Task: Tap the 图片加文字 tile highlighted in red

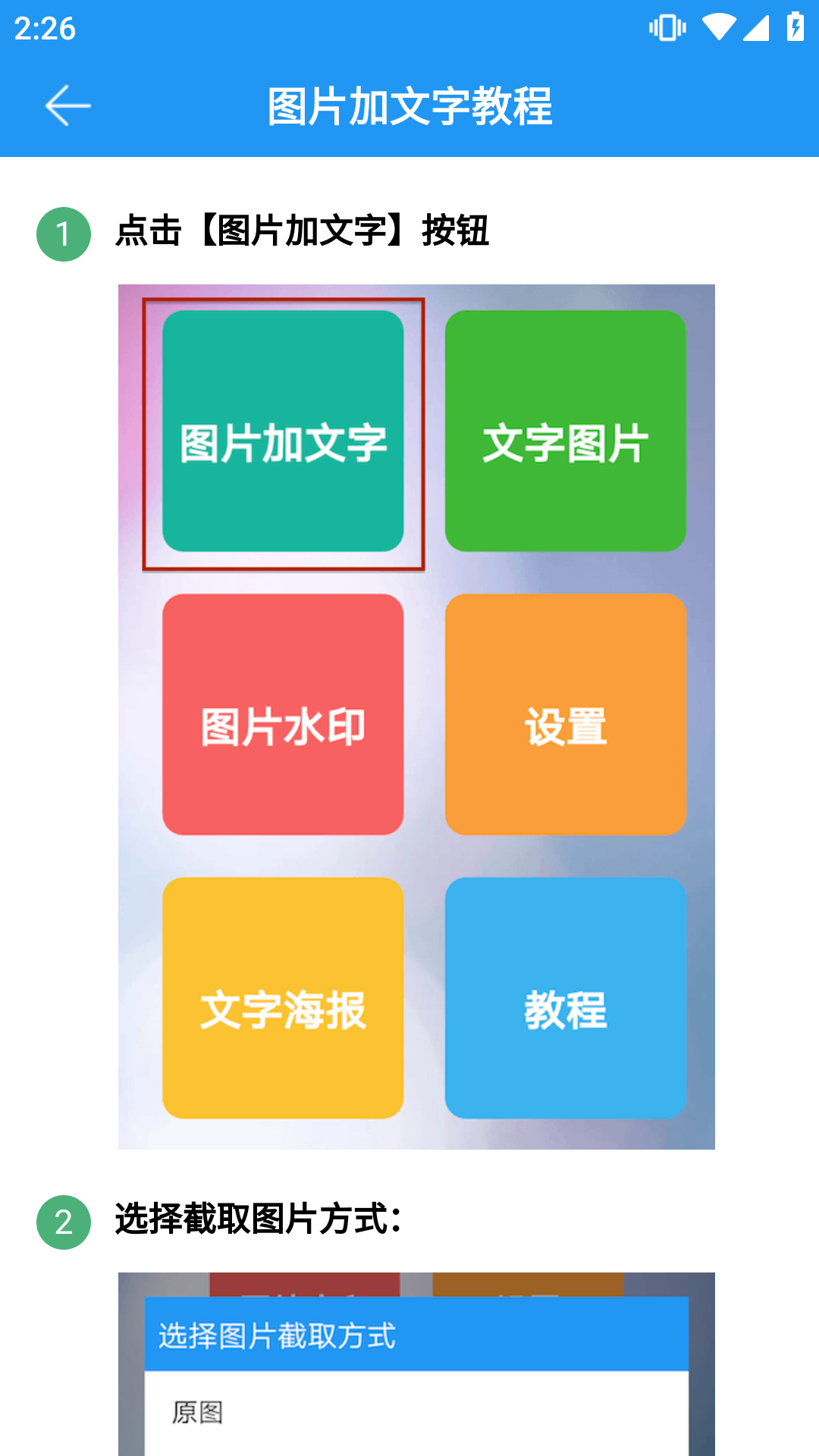Action: tap(284, 432)
